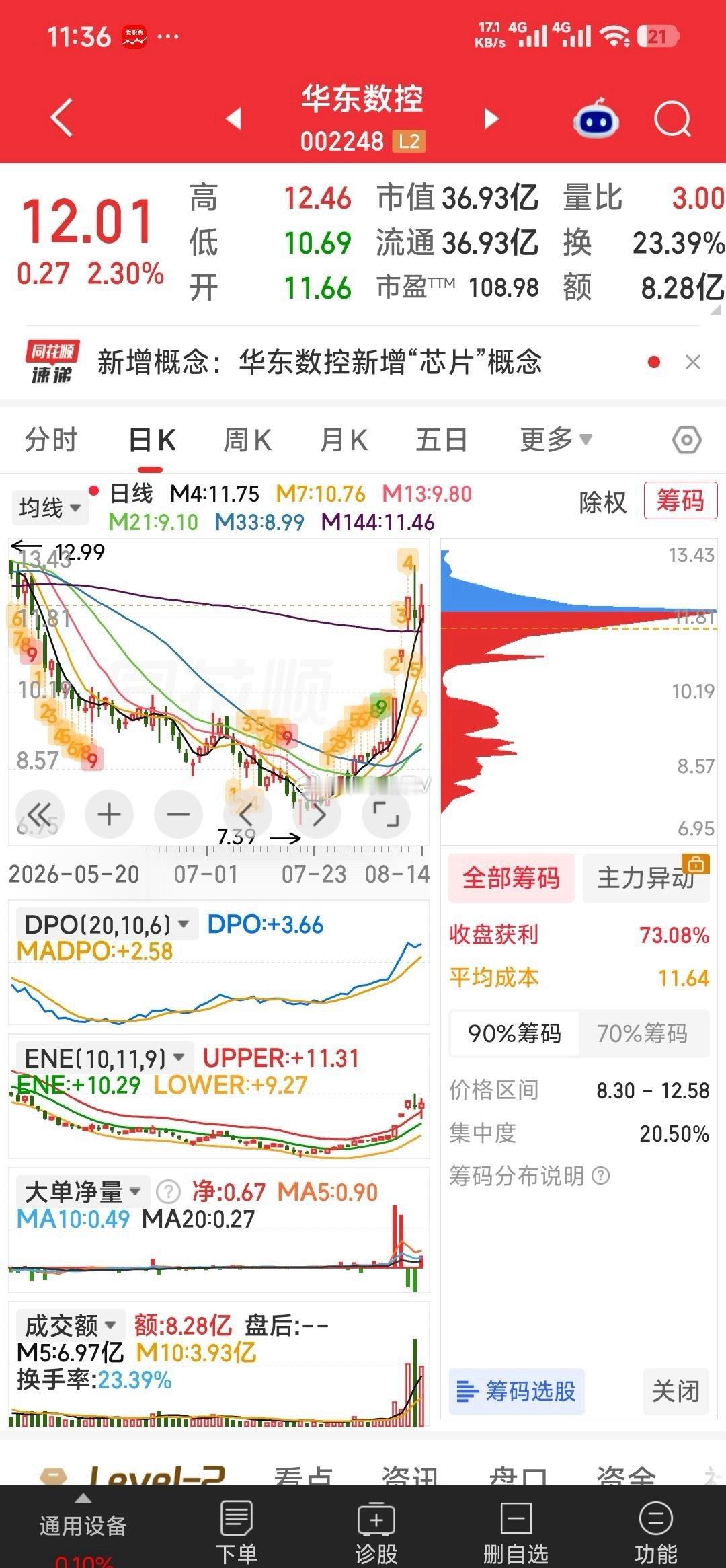726x1568 pixels.
Task: Open the search magnifier icon
Action: 672,120
